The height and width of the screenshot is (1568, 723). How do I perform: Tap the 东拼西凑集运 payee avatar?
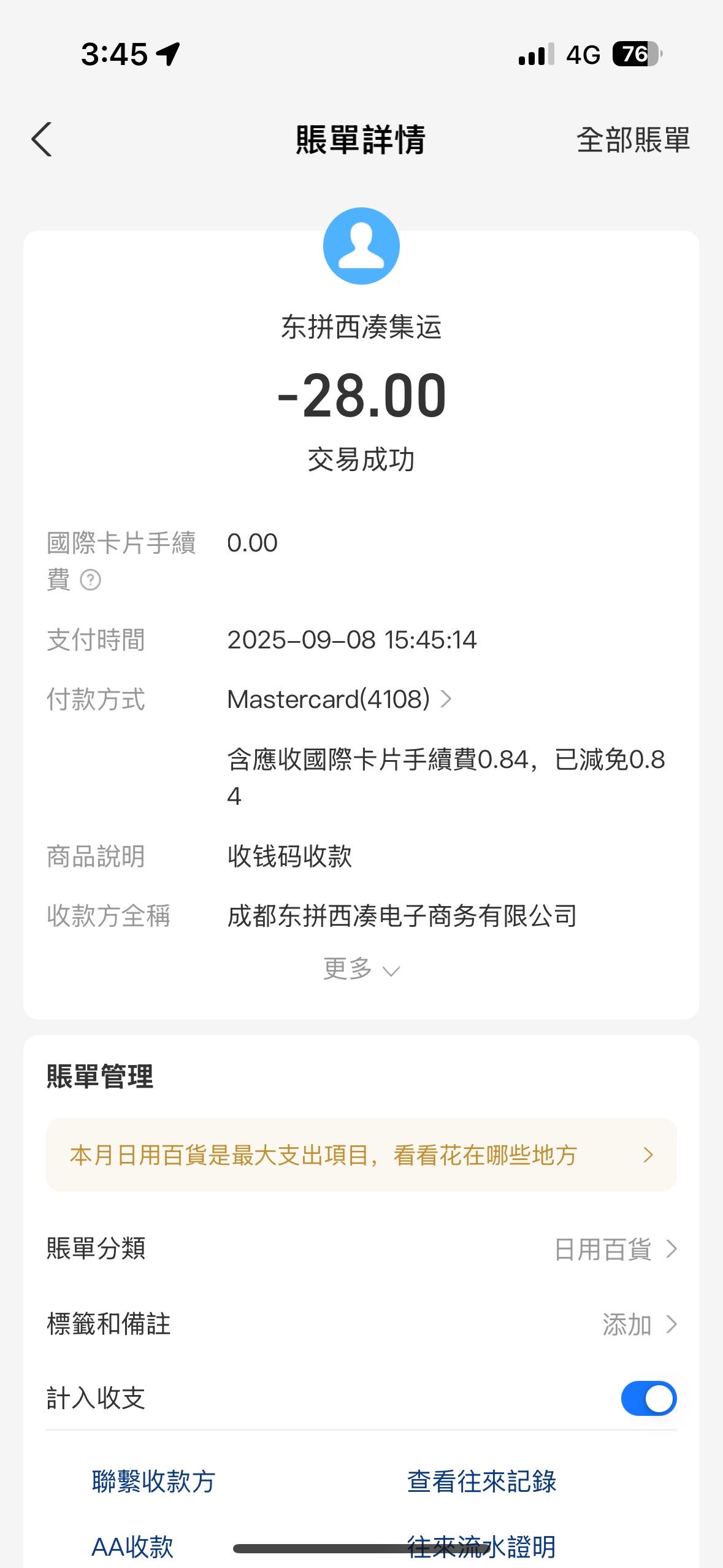tap(361, 246)
